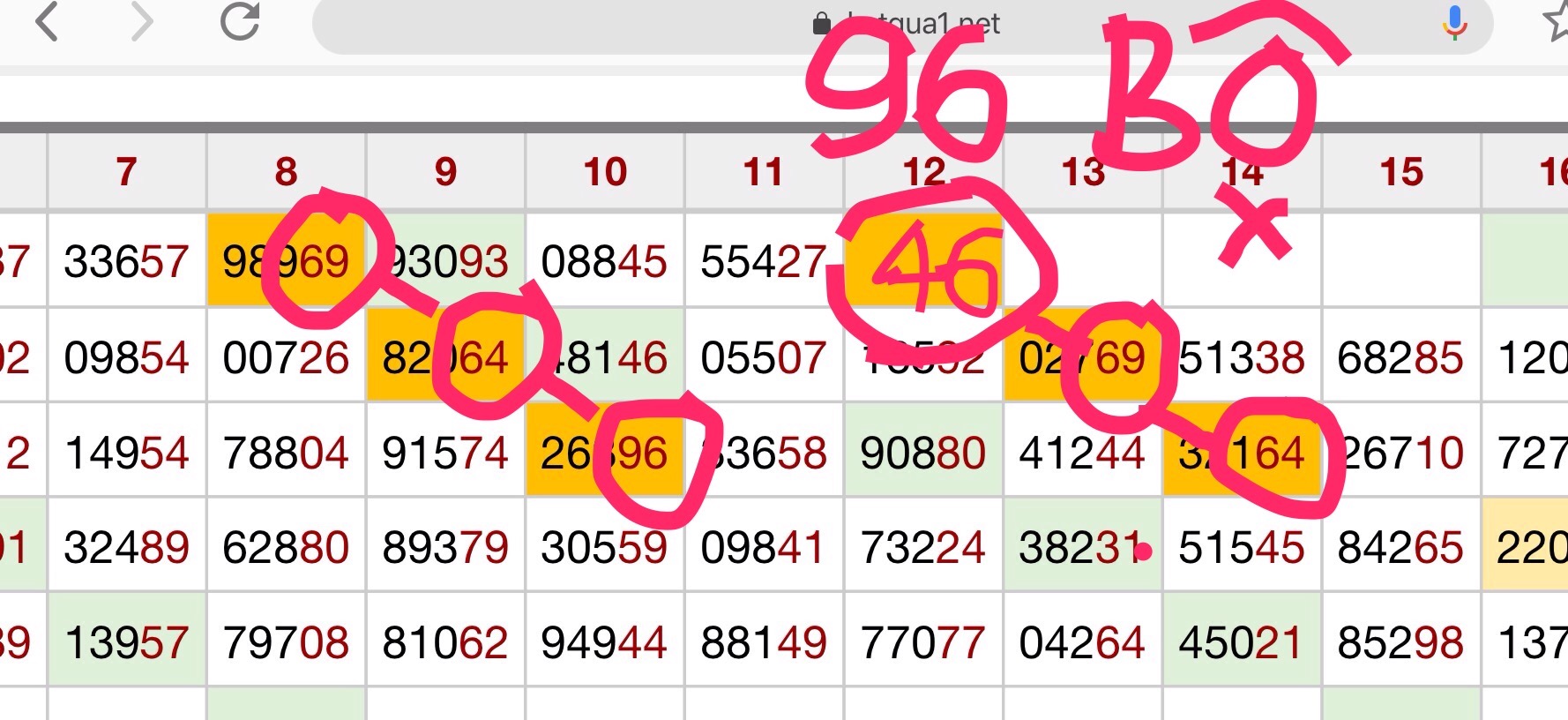
Task: Go back to the previous page
Action: pos(47,22)
